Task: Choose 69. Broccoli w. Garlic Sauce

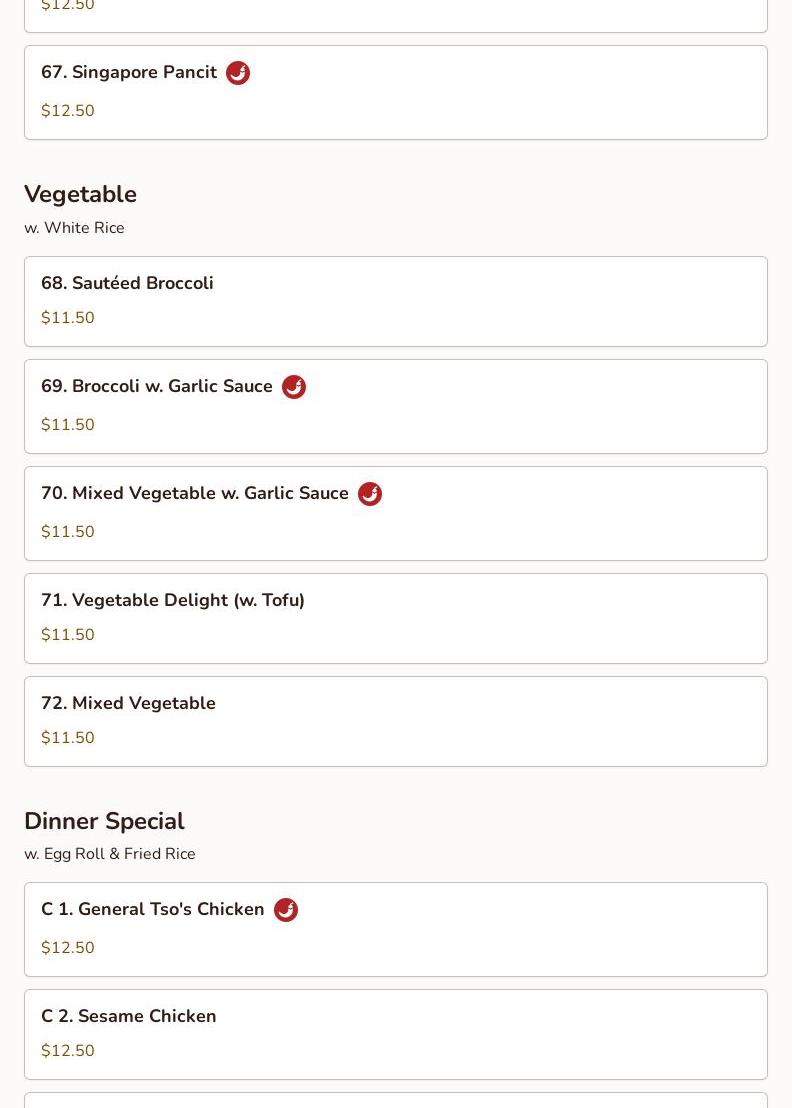Action: [395, 406]
